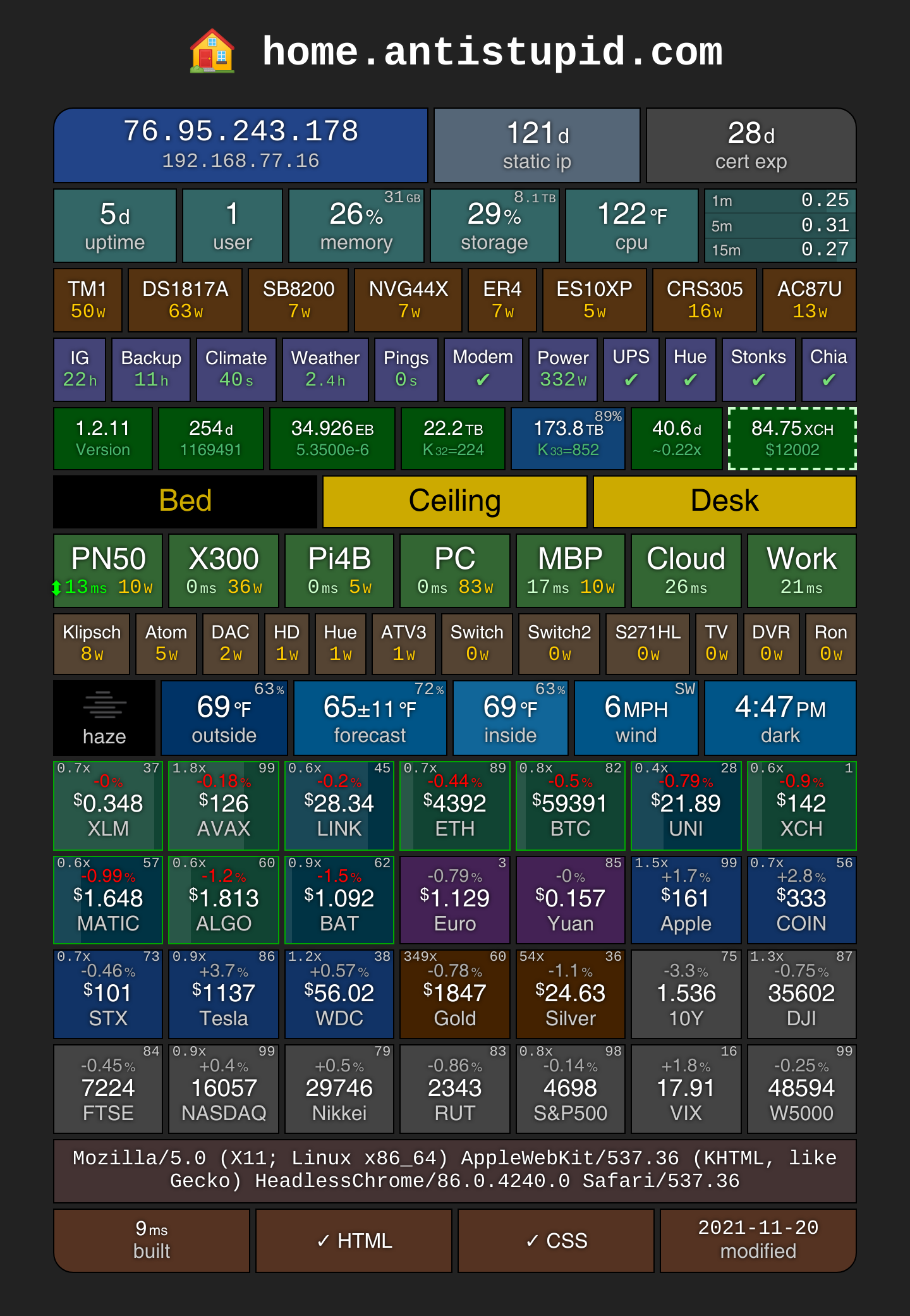
Task: Open the Cloud host tile
Action: pos(686,571)
